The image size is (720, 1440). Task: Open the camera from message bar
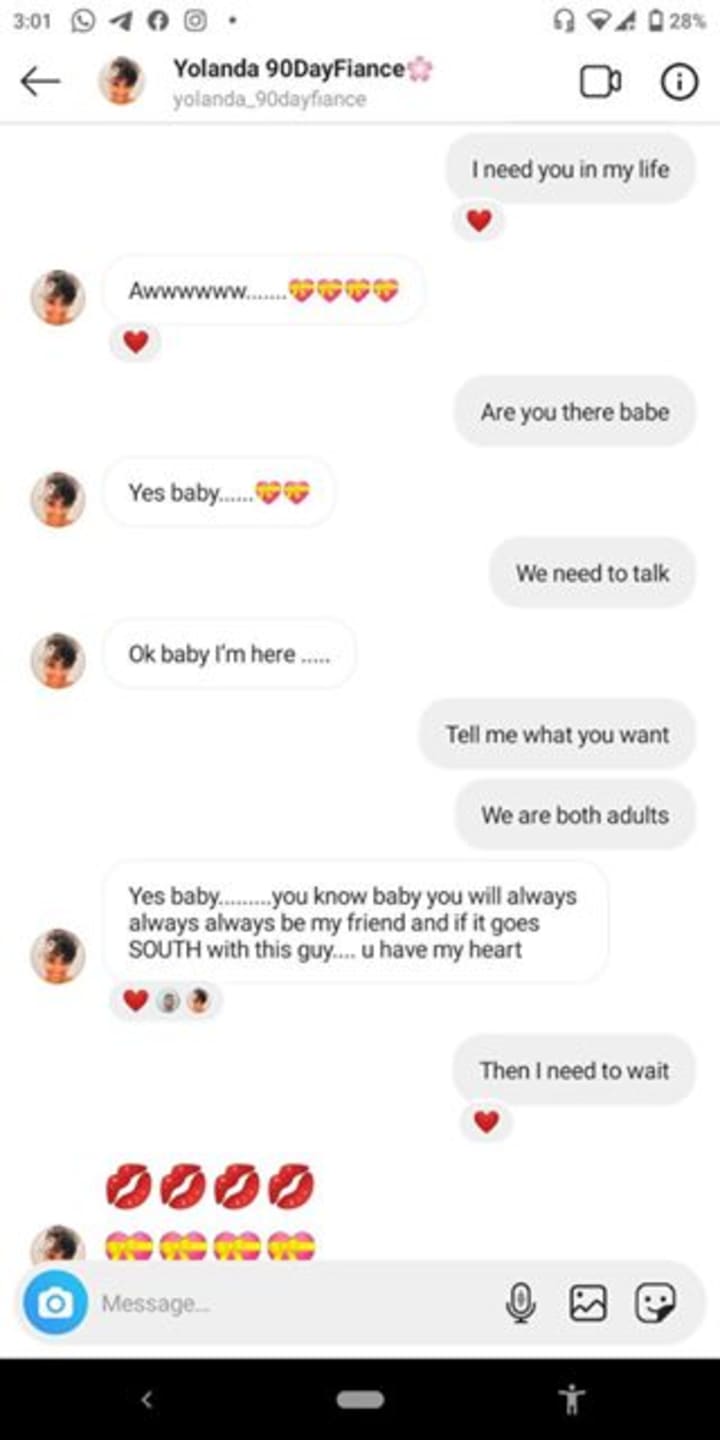click(55, 1302)
